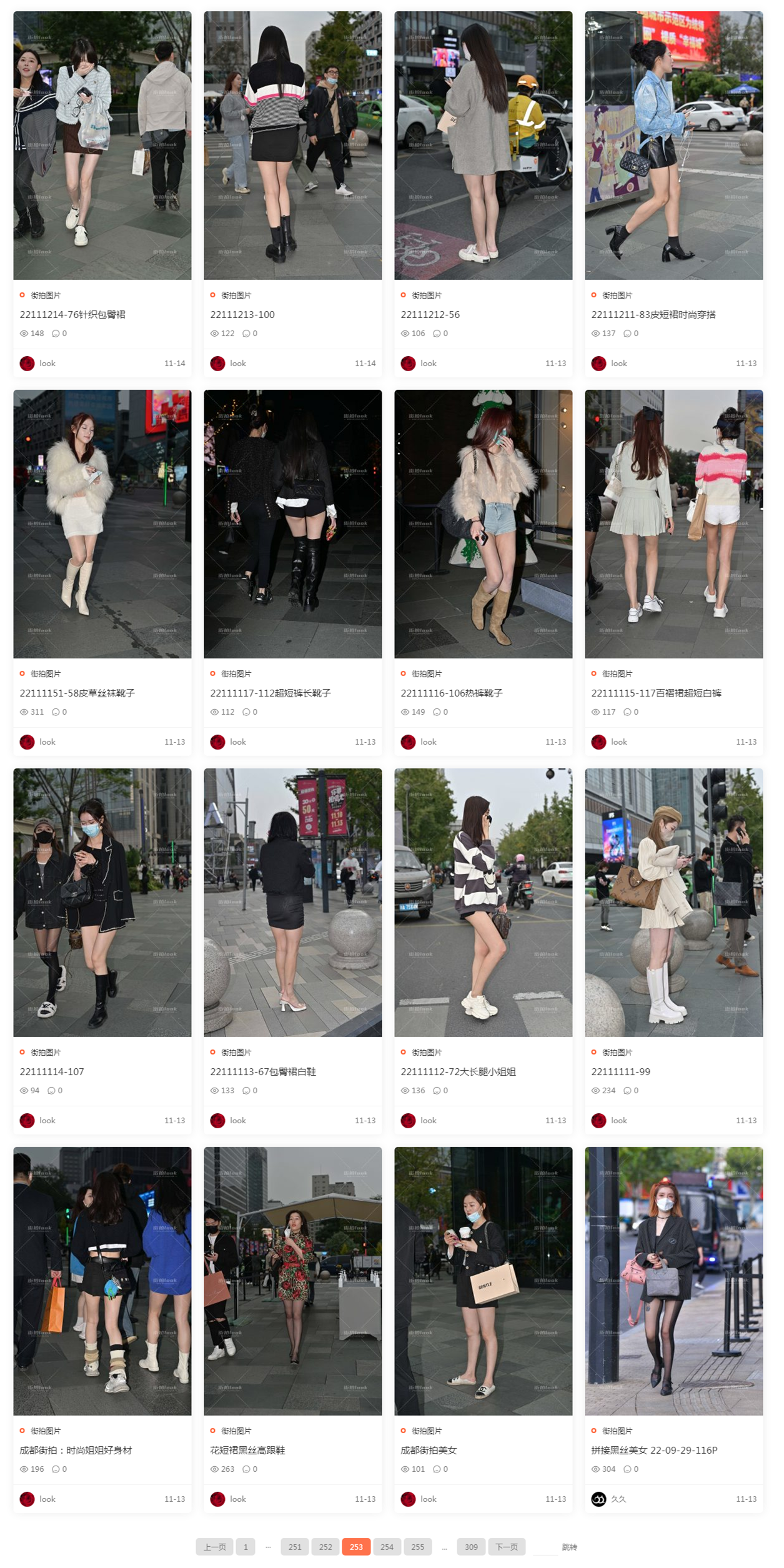Image resolution: width=784 pixels, height=1568 pixels.
Task: Select page 254
Action: click(x=387, y=1547)
